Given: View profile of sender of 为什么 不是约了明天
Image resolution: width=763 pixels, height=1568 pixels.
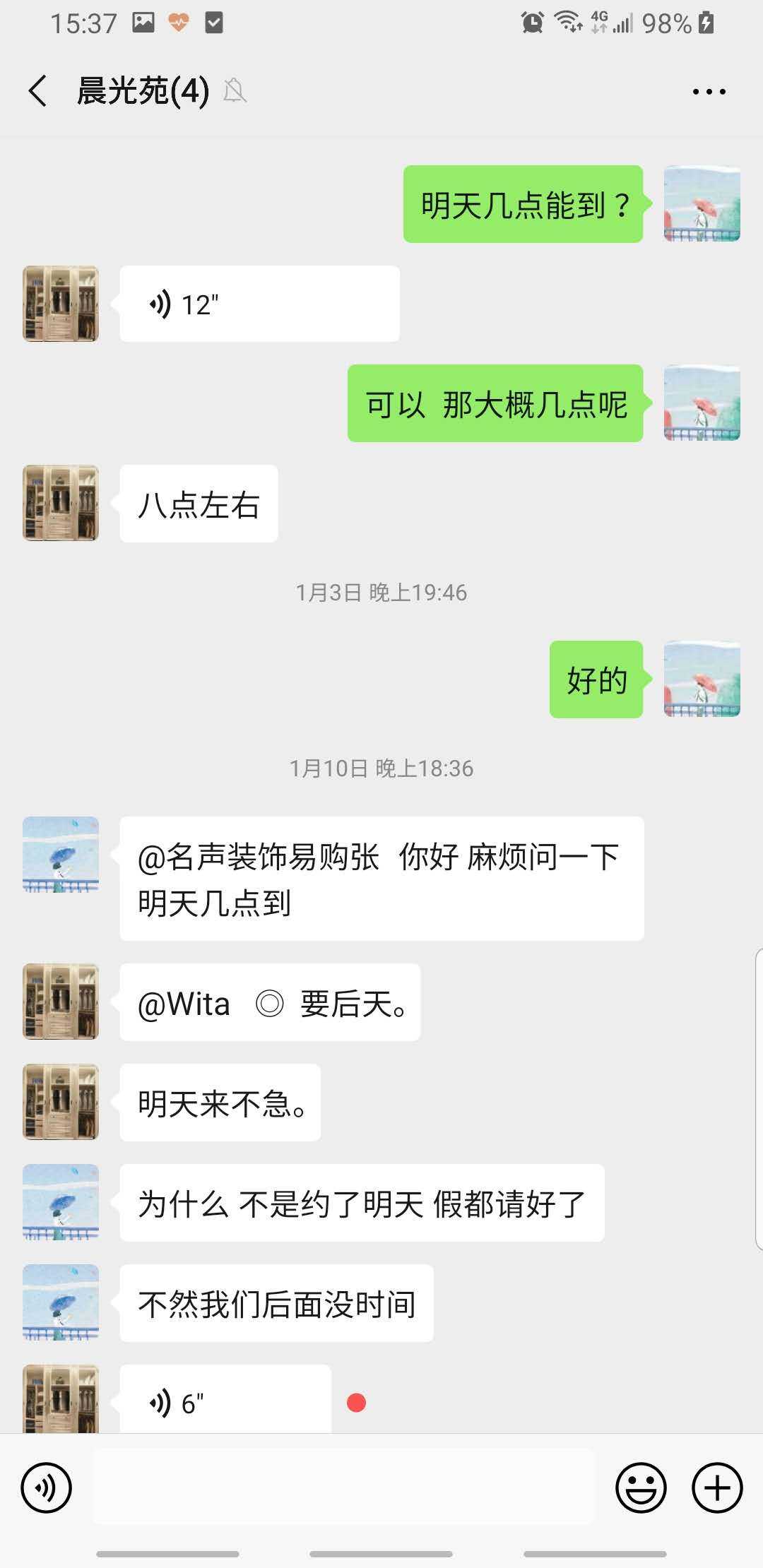Looking at the screenshot, I should (x=61, y=1203).
